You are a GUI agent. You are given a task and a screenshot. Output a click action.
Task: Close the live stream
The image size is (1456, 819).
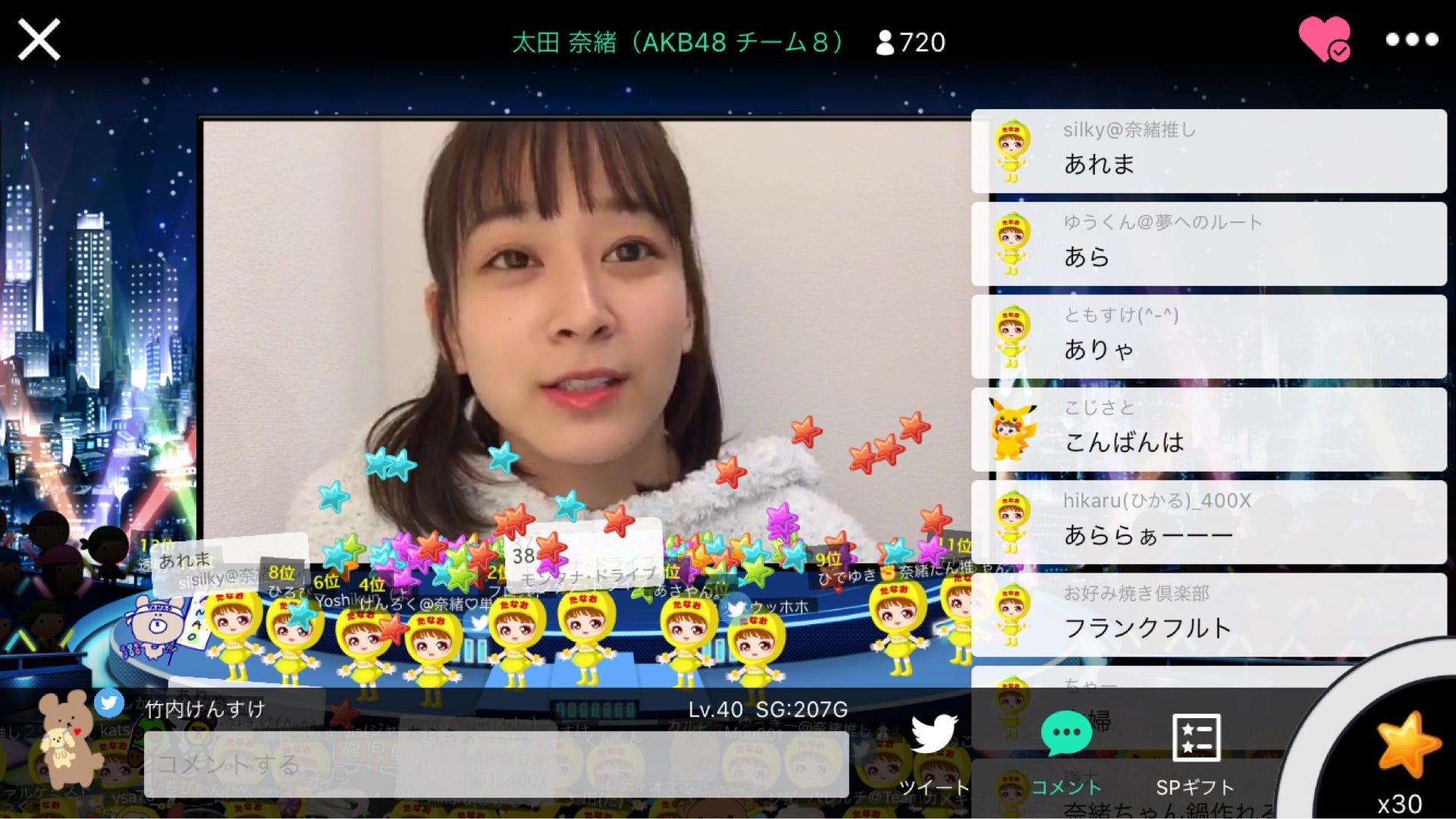tap(39, 39)
